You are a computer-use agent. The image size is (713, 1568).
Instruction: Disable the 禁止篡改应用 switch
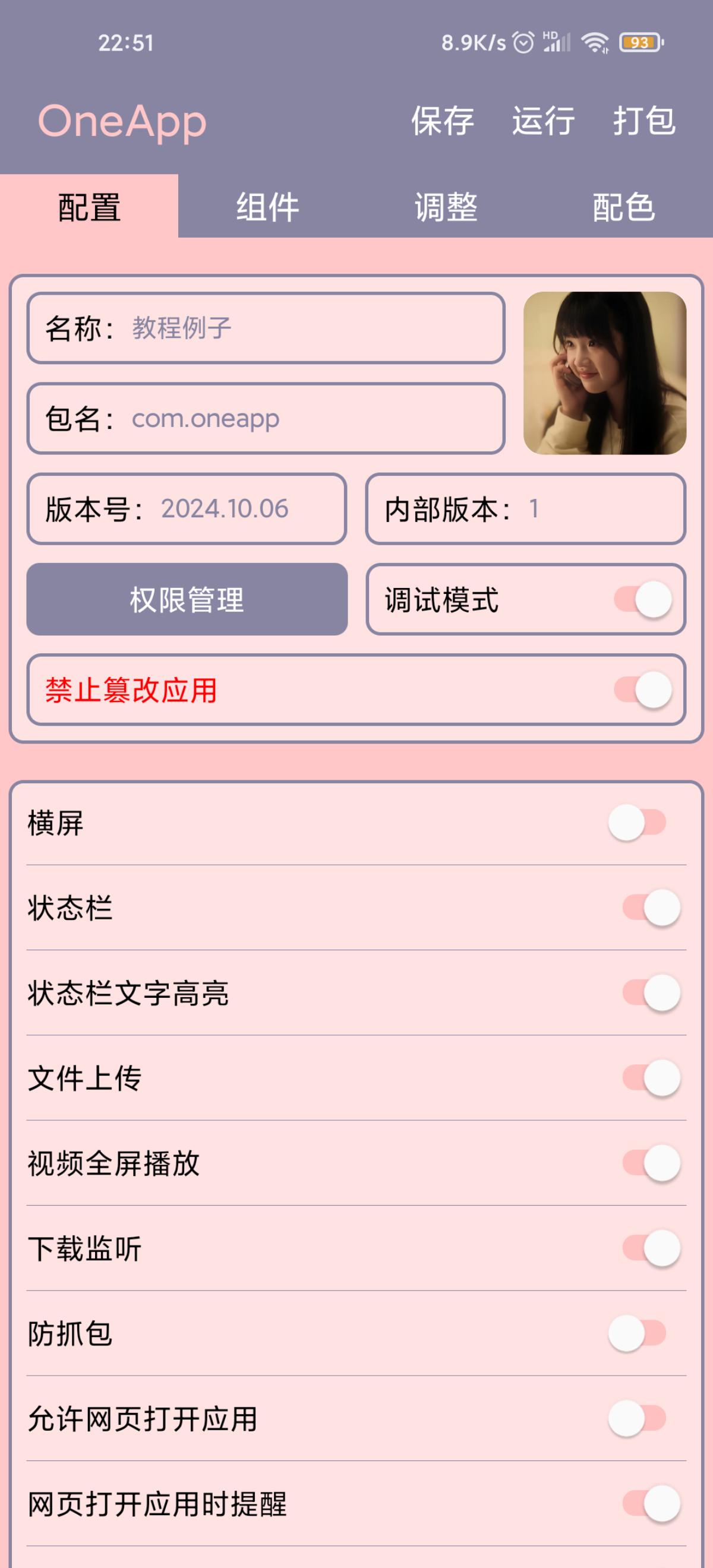pyautogui.click(x=643, y=690)
